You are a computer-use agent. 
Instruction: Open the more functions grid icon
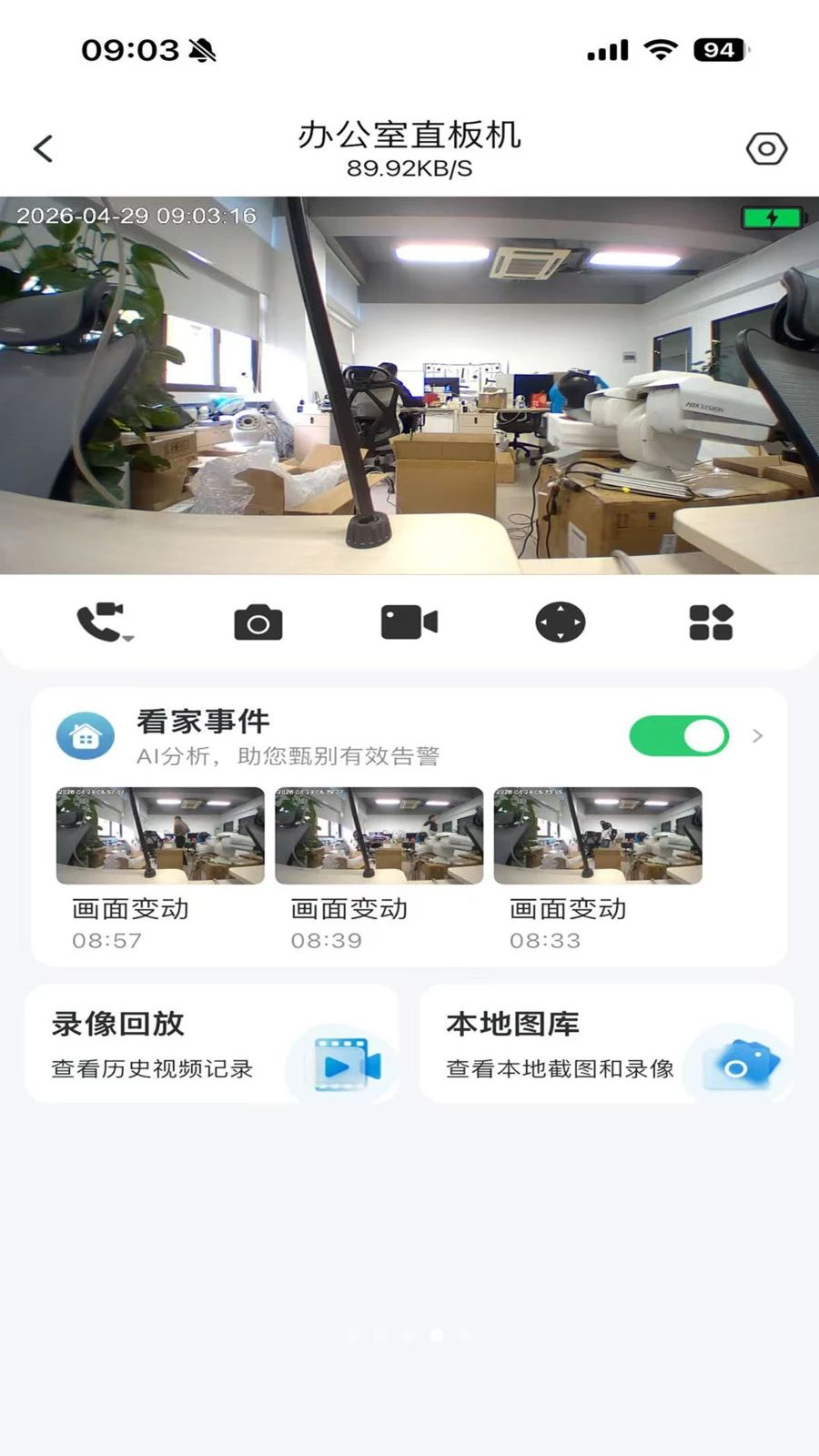(711, 622)
